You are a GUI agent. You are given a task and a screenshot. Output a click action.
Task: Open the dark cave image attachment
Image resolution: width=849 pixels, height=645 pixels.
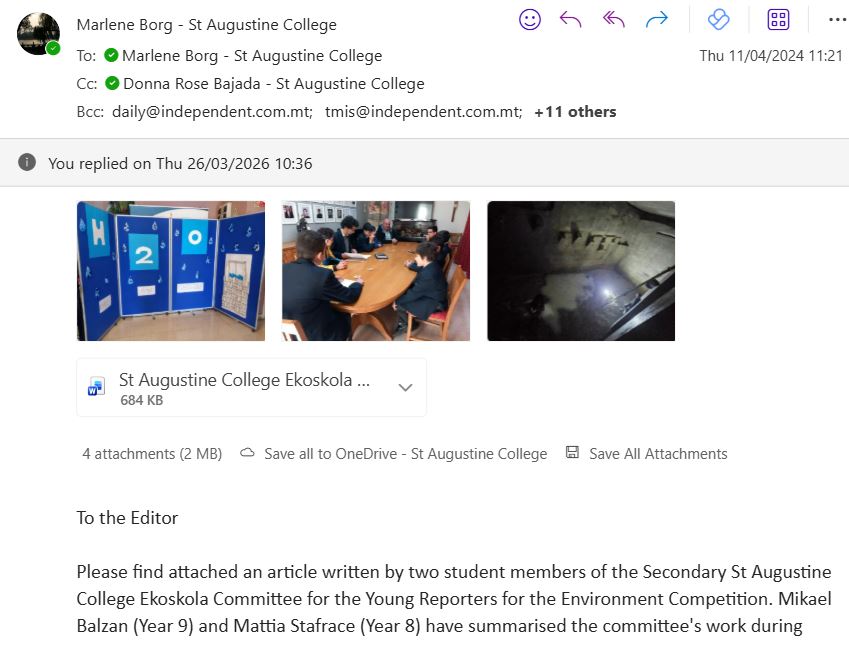581,271
